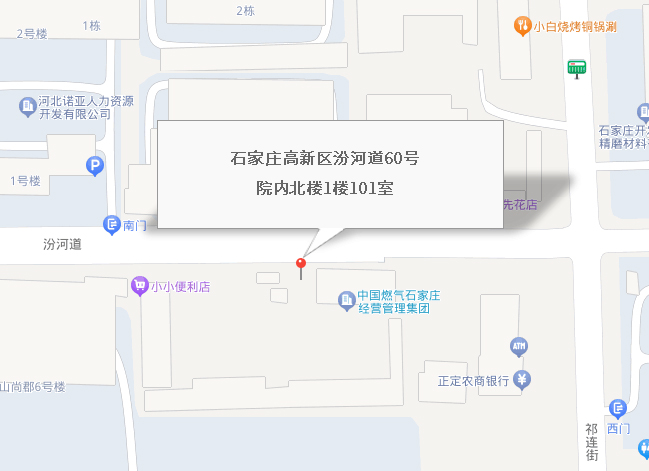Screen dimensions: 649x471
Task: Open the 中国燃气石家庄经营管理集团 place marker
Action: coord(346,299)
